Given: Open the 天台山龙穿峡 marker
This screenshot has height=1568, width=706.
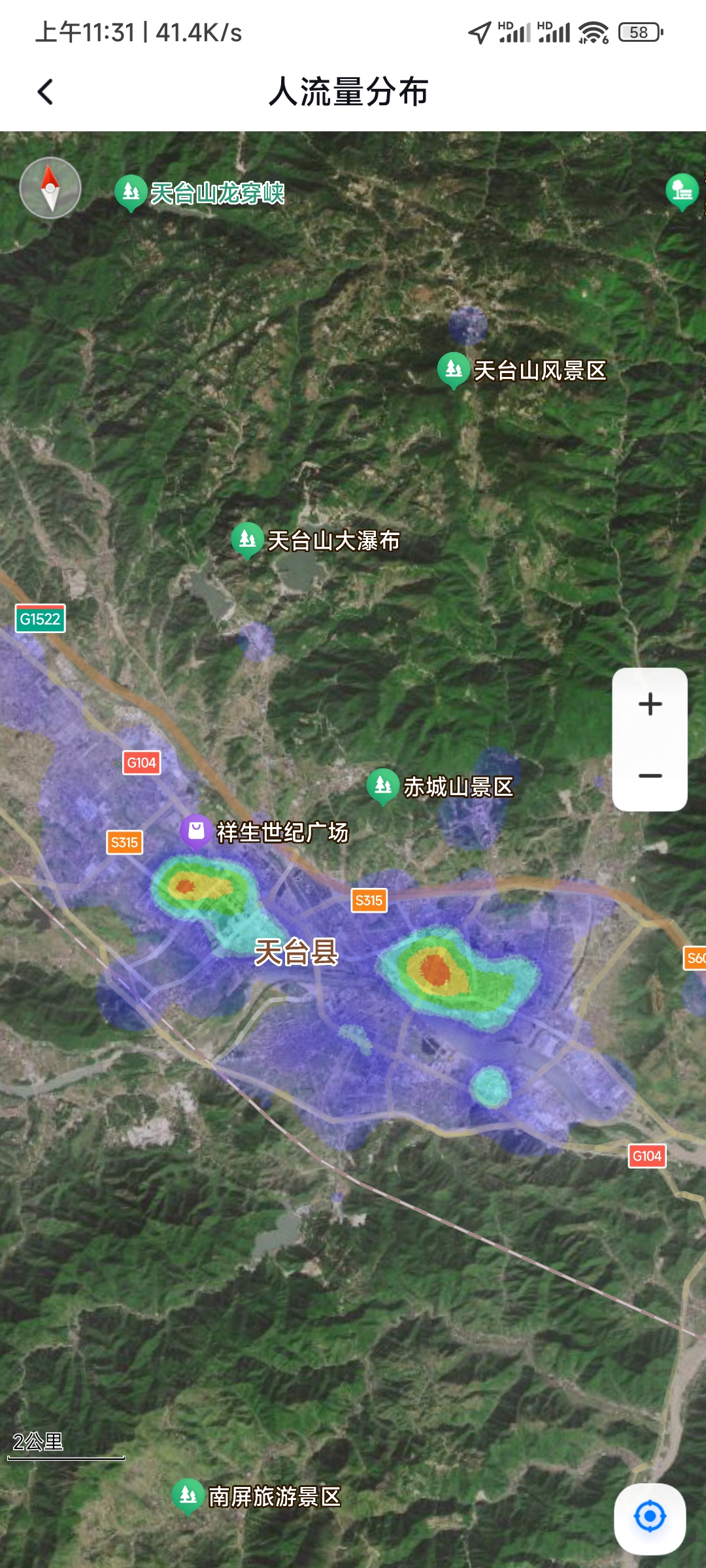Looking at the screenshot, I should click(x=131, y=192).
